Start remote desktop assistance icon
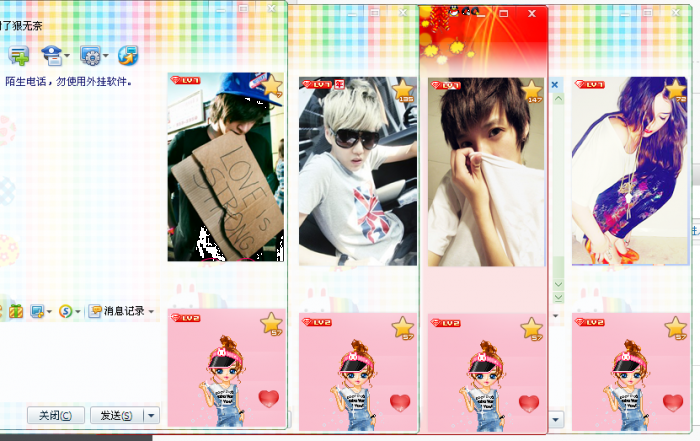The image size is (700, 441). [x=127, y=55]
